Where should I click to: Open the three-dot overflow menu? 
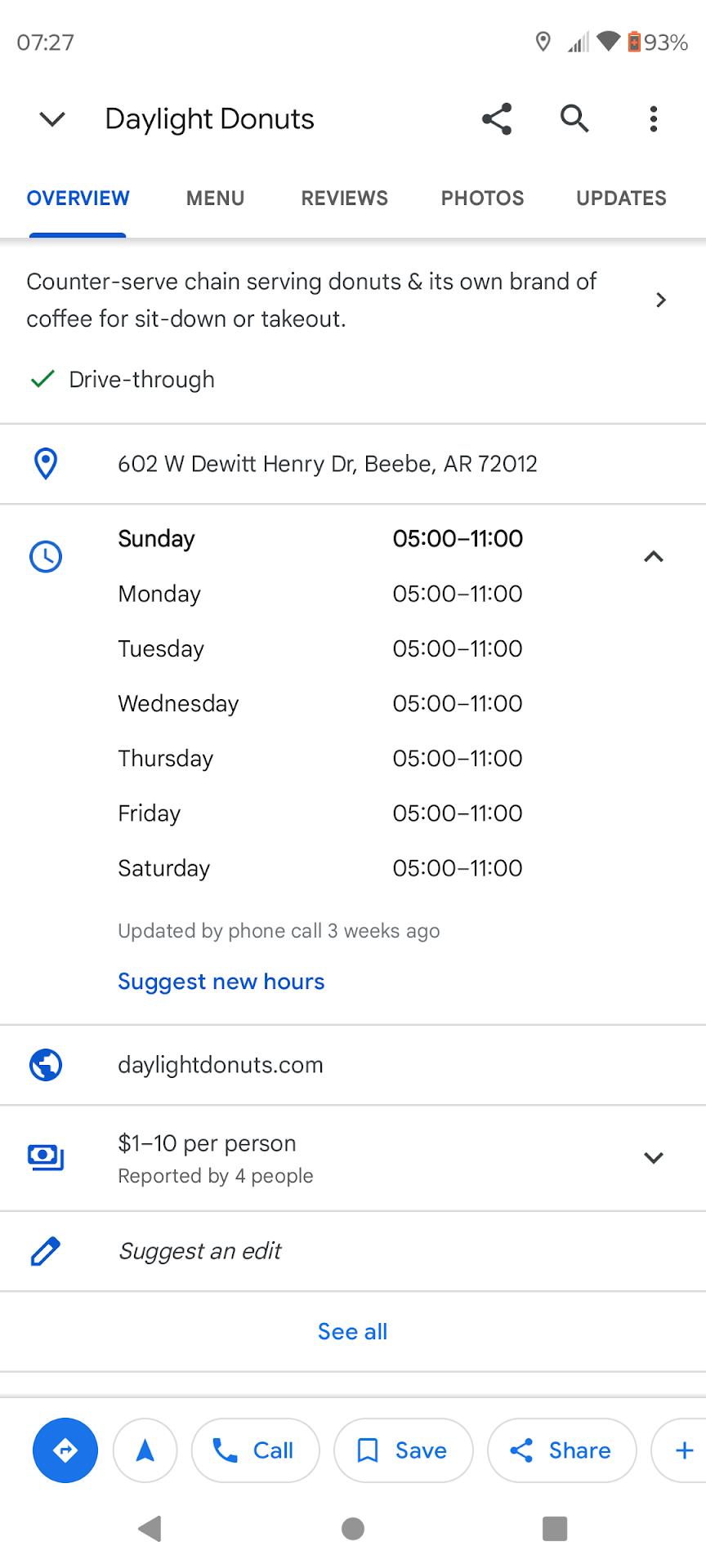click(x=653, y=119)
